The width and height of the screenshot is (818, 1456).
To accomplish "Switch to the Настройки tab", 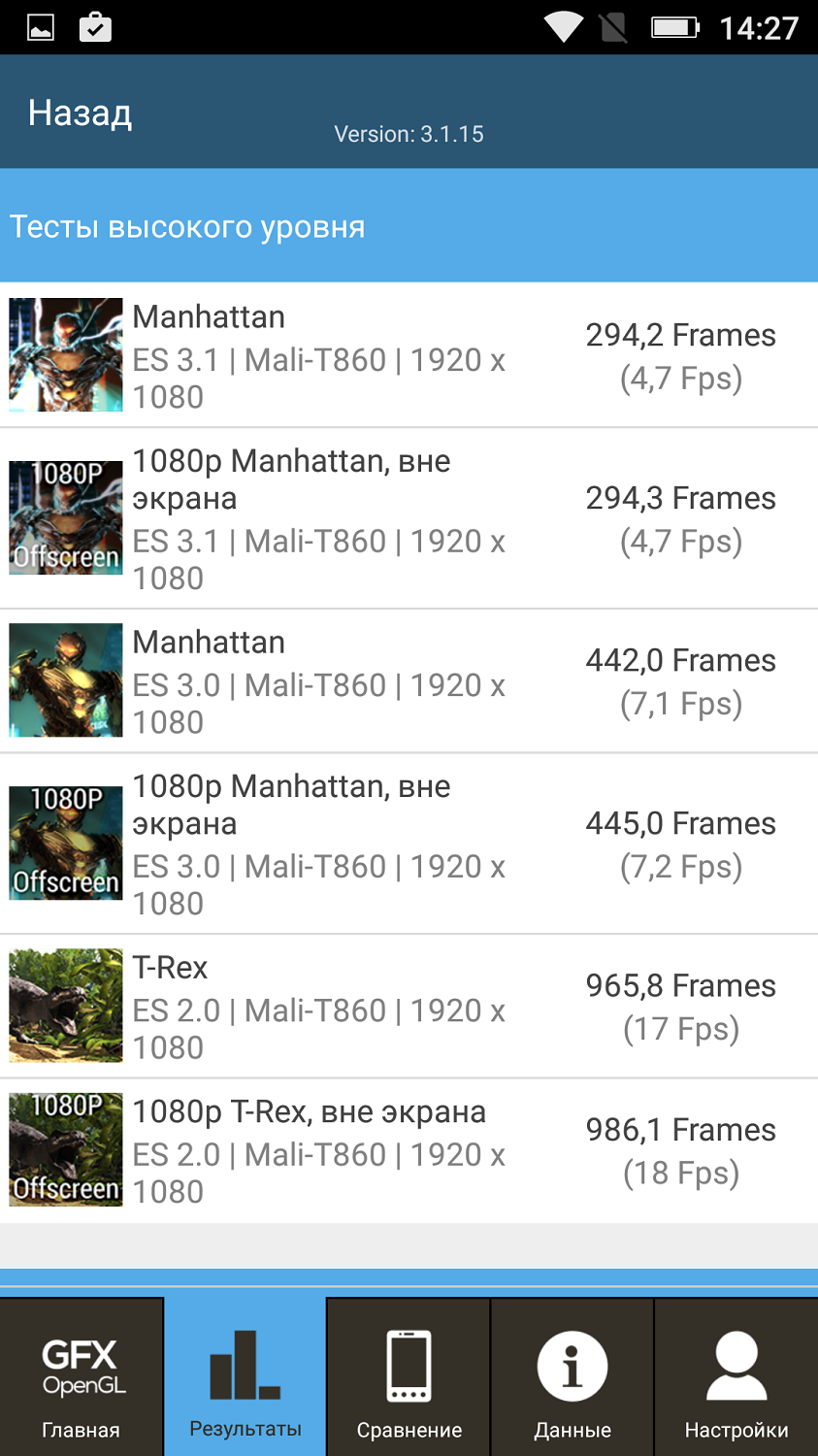I will [x=736, y=1378].
